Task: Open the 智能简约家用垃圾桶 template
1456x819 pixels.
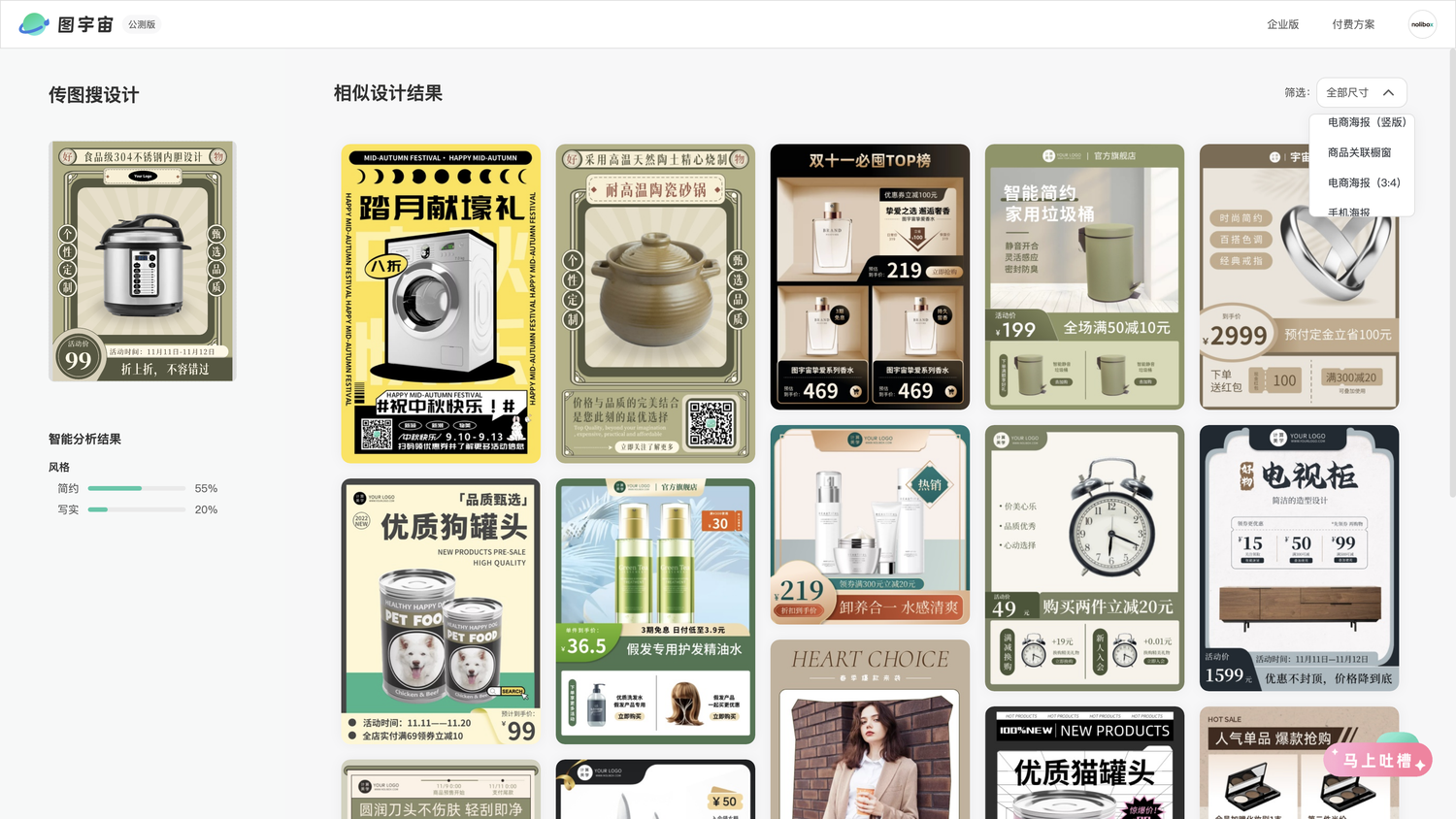Action: (x=1084, y=277)
